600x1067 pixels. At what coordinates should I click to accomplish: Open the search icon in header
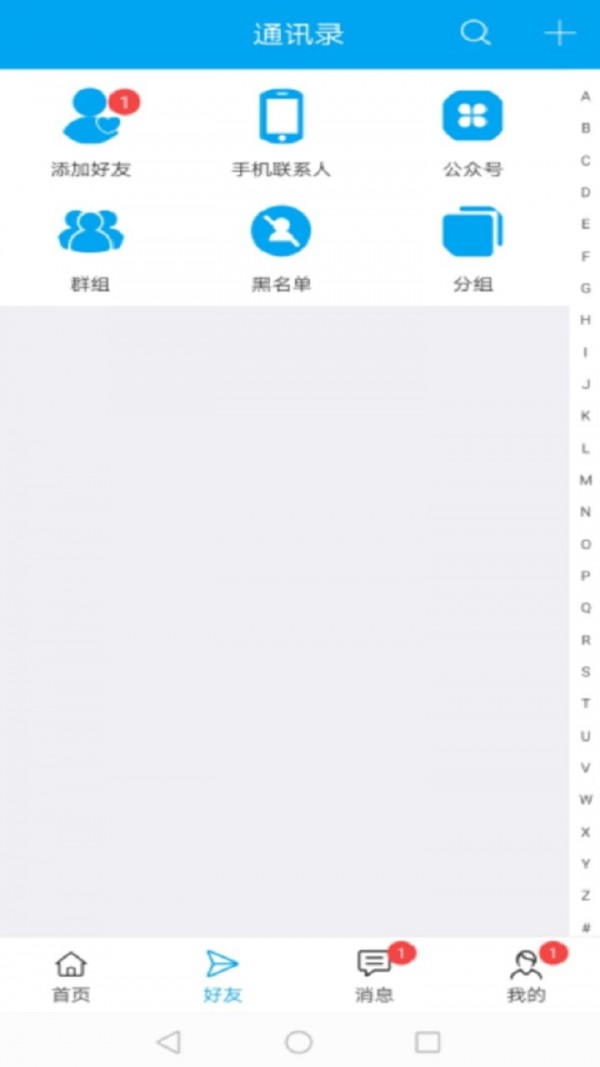click(x=476, y=33)
